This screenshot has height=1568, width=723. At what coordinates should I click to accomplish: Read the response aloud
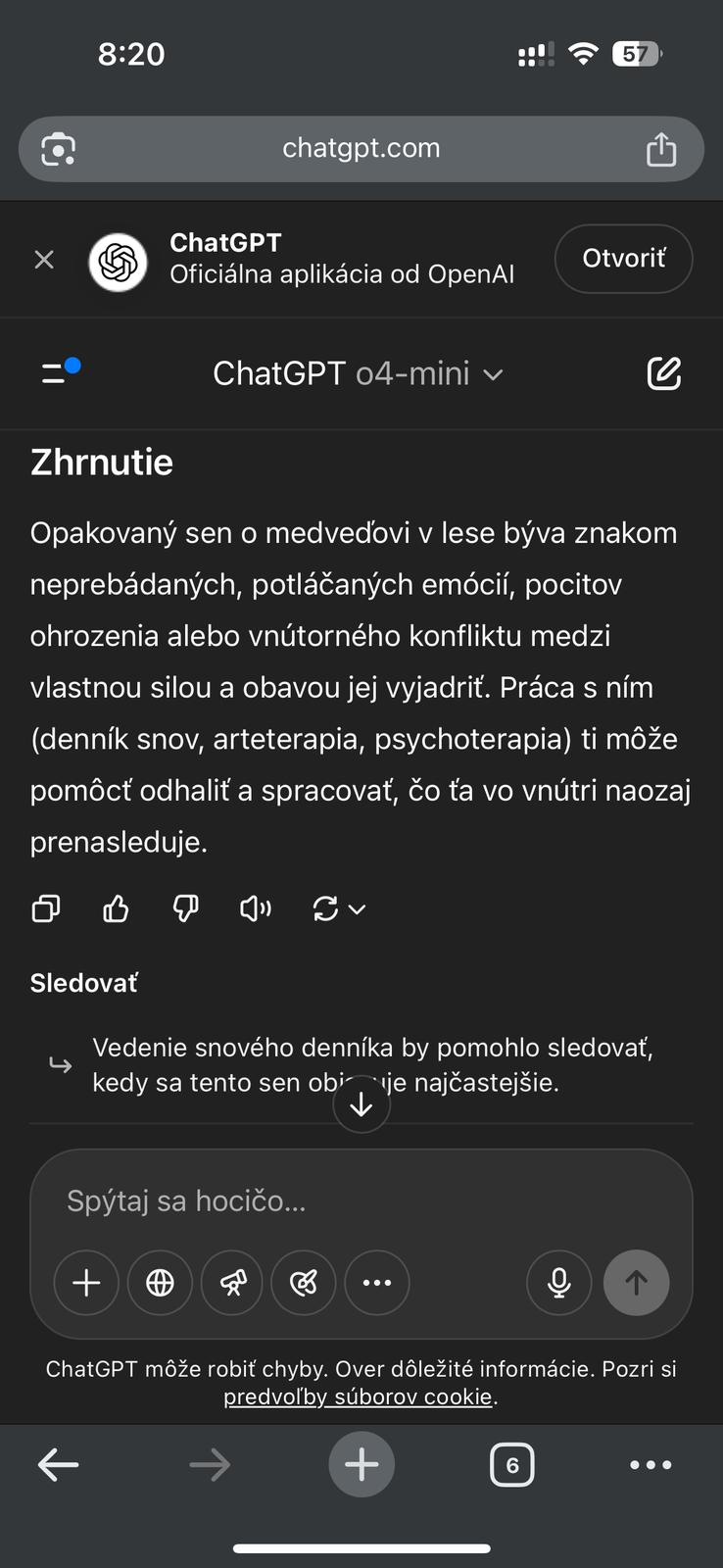255,909
